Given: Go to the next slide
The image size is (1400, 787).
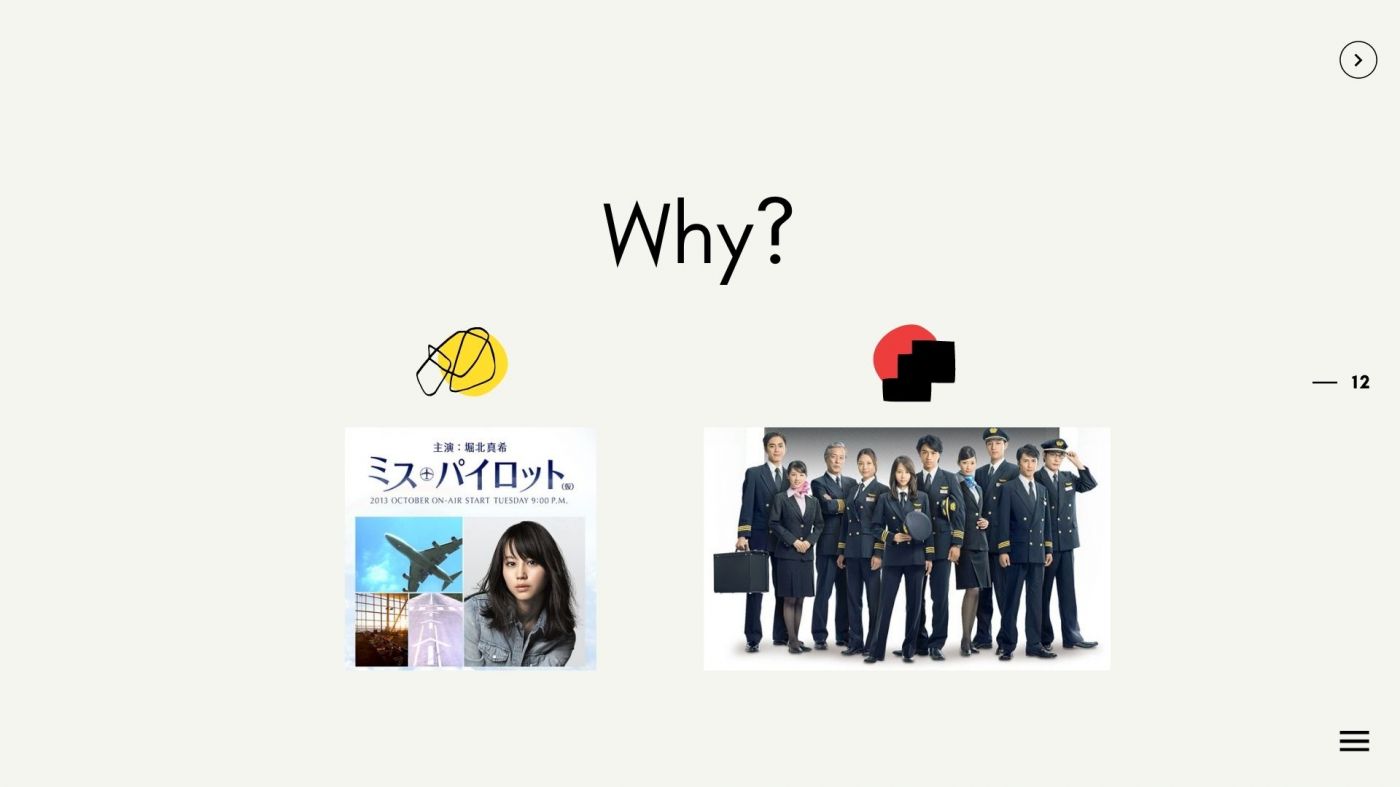Looking at the screenshot, I should point(1357,60).
